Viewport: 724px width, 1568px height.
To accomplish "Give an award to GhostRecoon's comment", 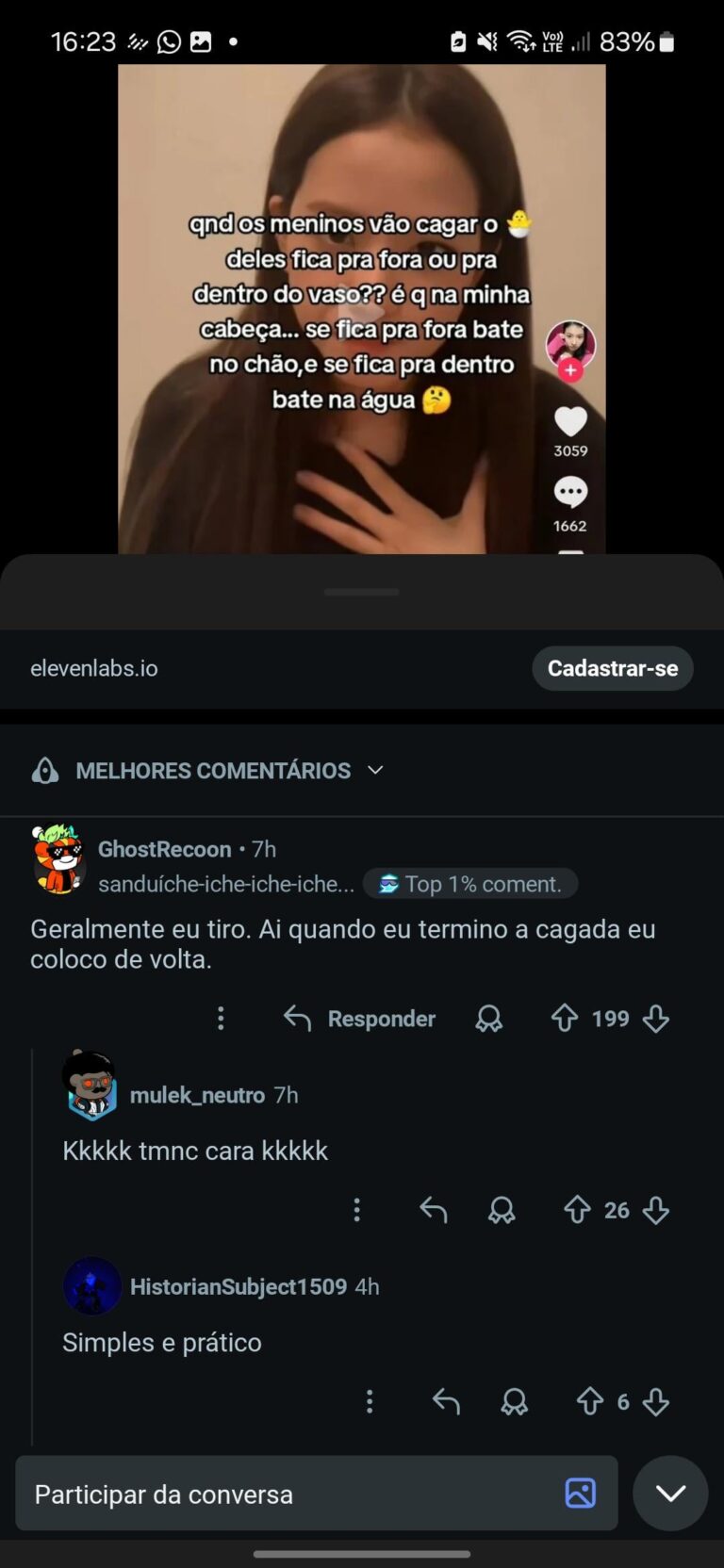I will pos(488,1019).
